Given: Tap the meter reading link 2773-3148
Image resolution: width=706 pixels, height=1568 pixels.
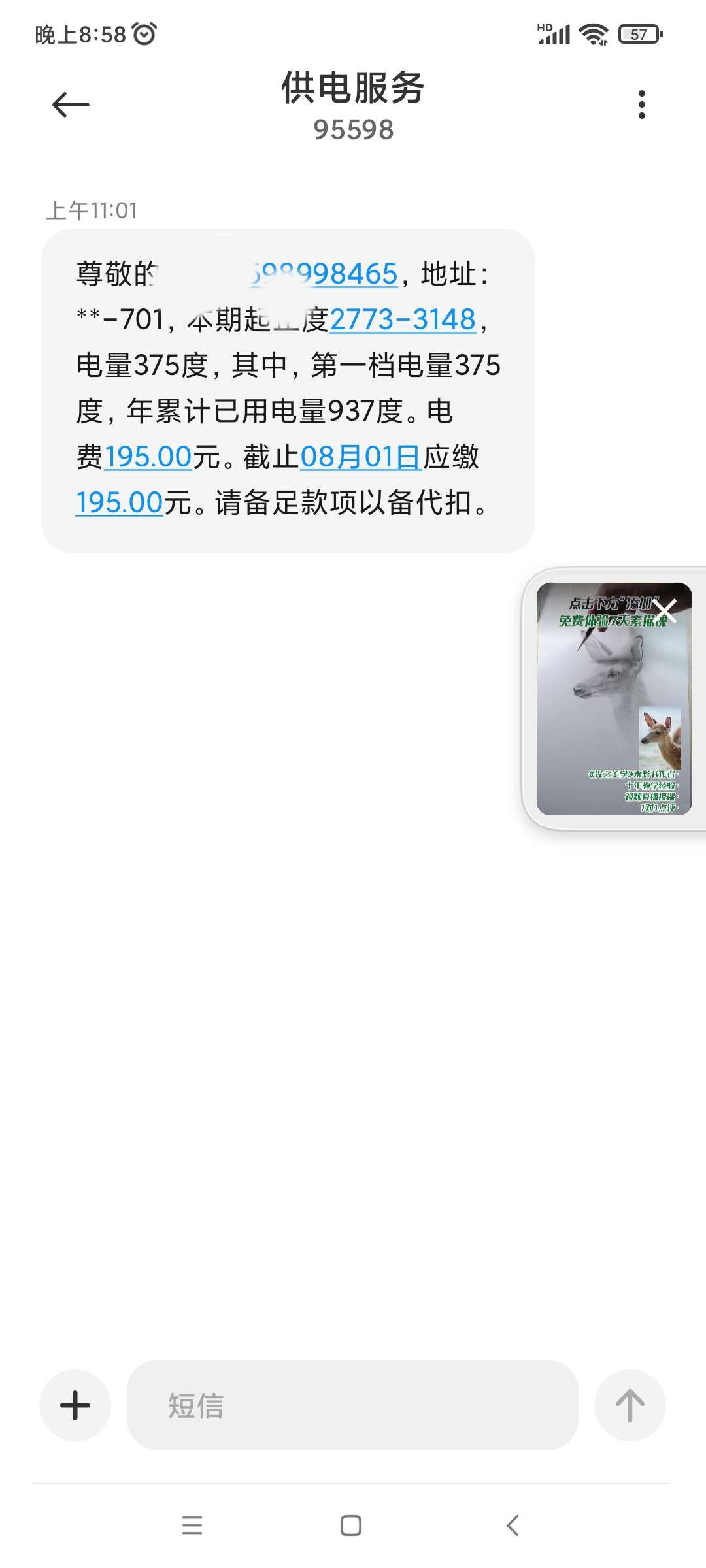Looking at the screenshot, I should pyautogui.click(x=403, y=319).
